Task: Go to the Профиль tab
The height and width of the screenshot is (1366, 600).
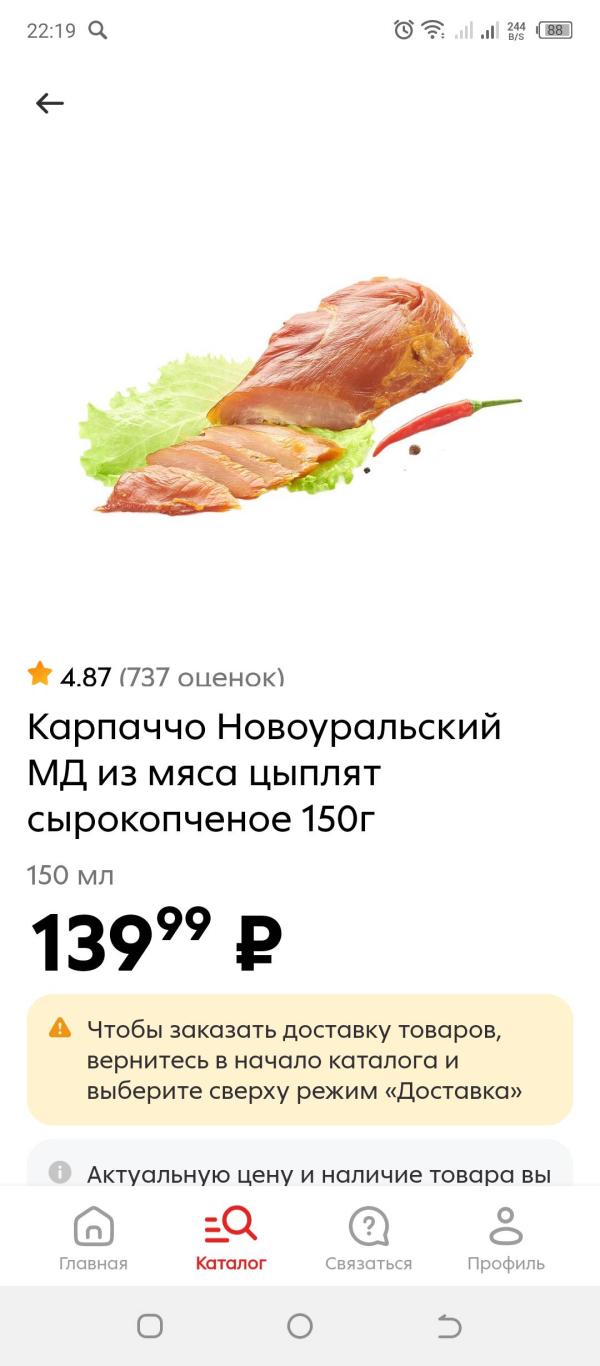Action: click(506, 1238)
